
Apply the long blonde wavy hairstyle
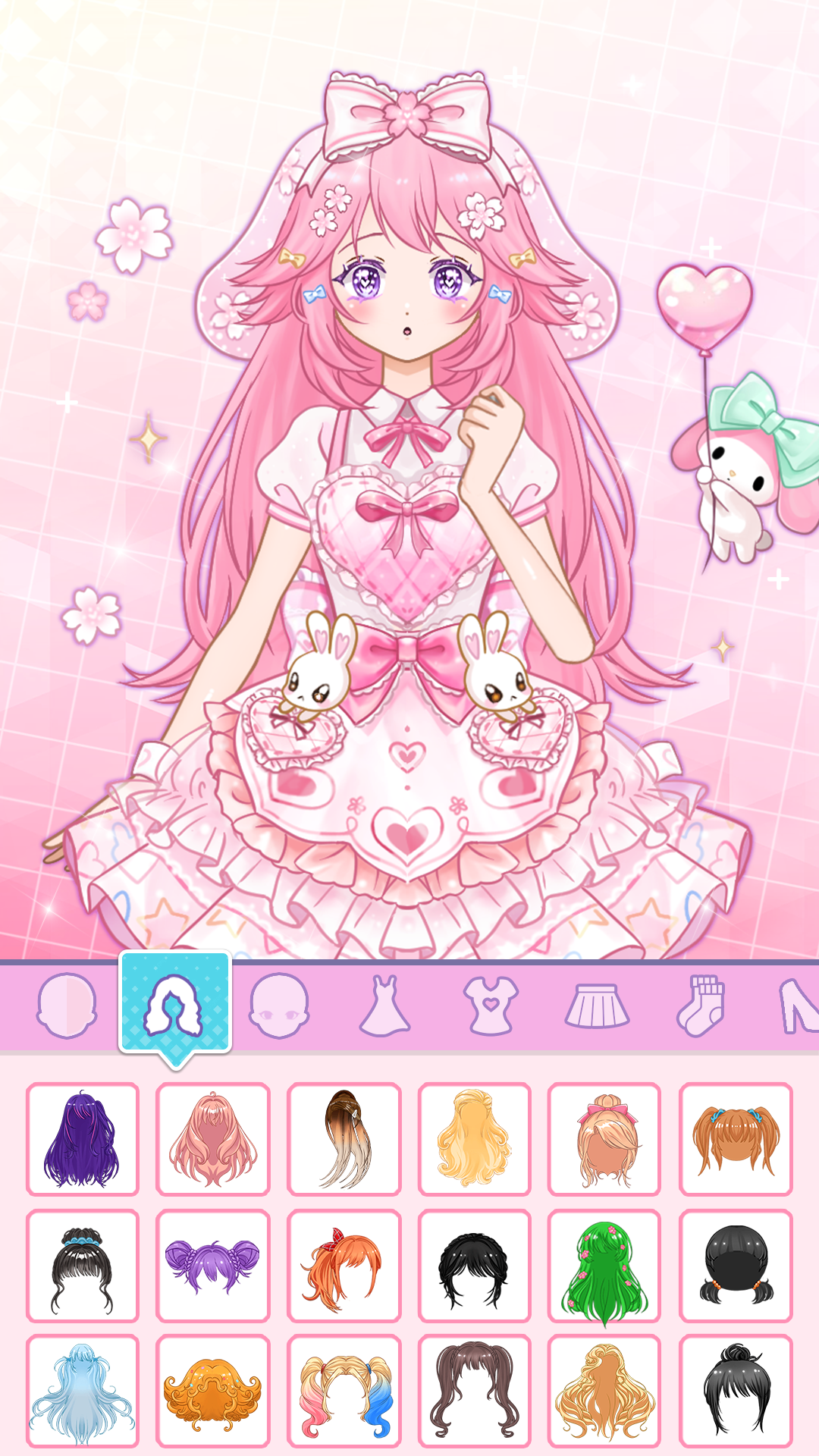pyautogui.click(x=474, y=1139)
